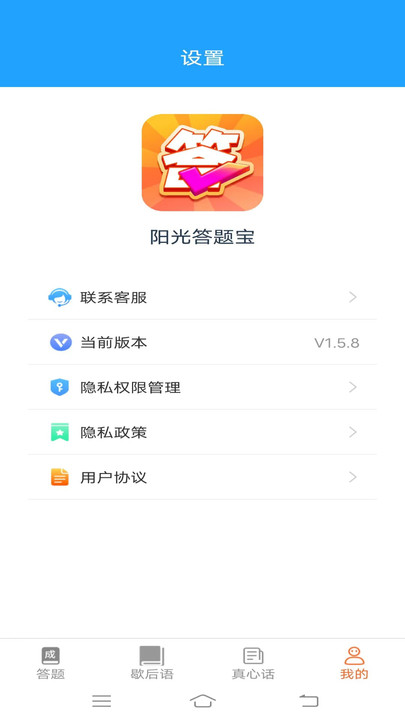Viewport: 405px width, 720px height.
Task: Open the 用户协议 agreement
Action: point(202,477)
